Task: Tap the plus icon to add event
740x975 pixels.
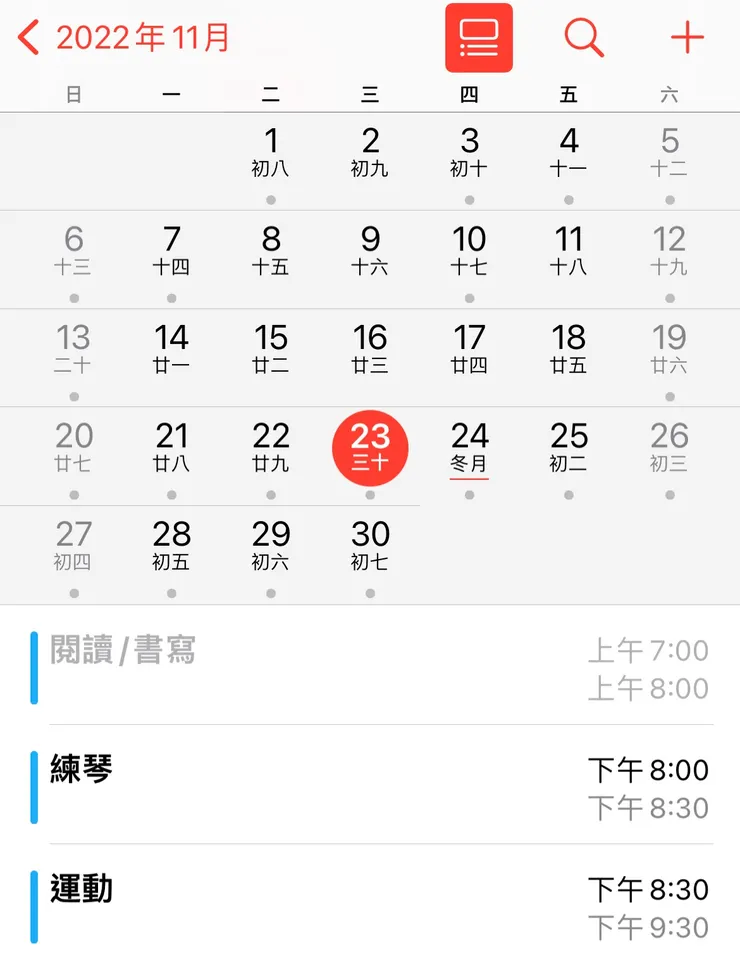Action: [x=687, y=37]
